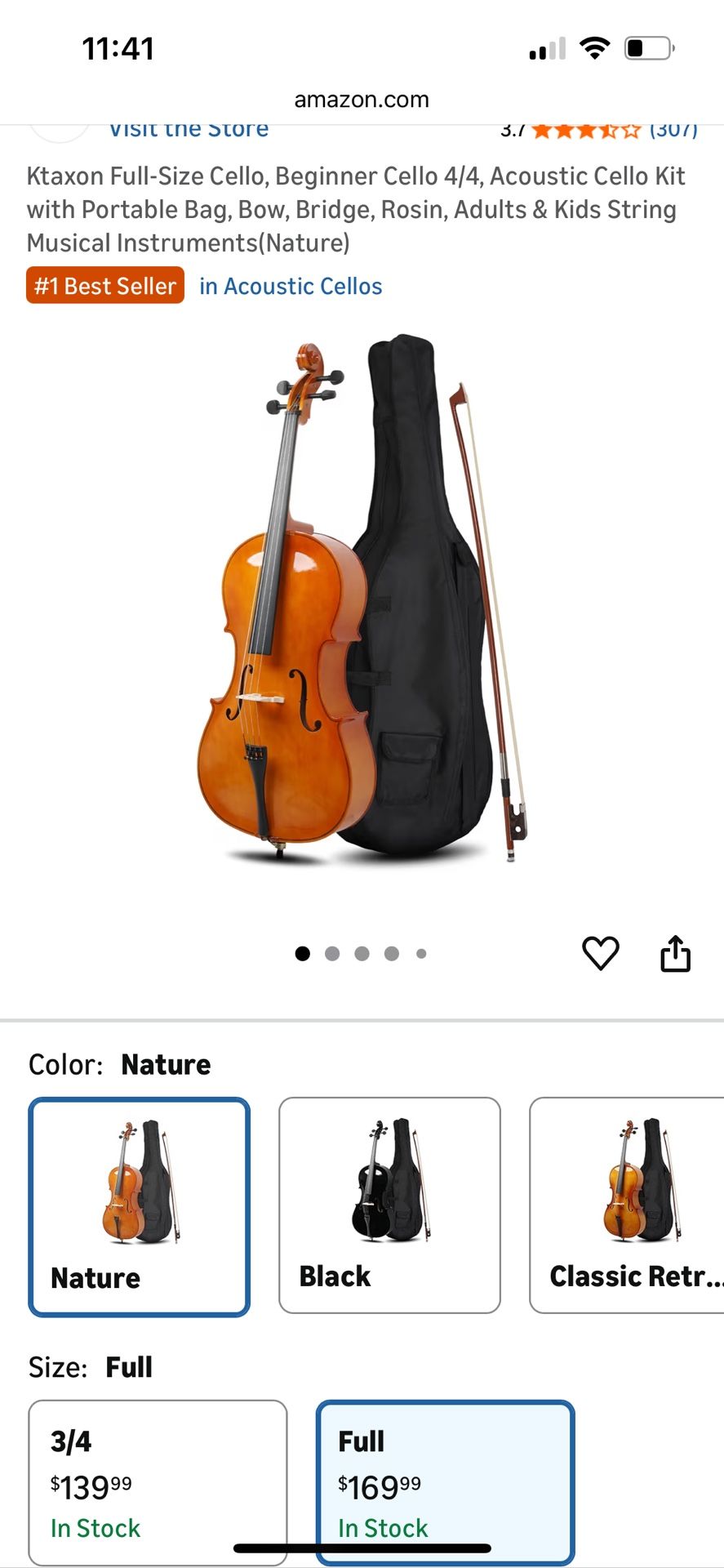Open the Visit the Store link
724x1568 pixels.
(x=189, y=130)
